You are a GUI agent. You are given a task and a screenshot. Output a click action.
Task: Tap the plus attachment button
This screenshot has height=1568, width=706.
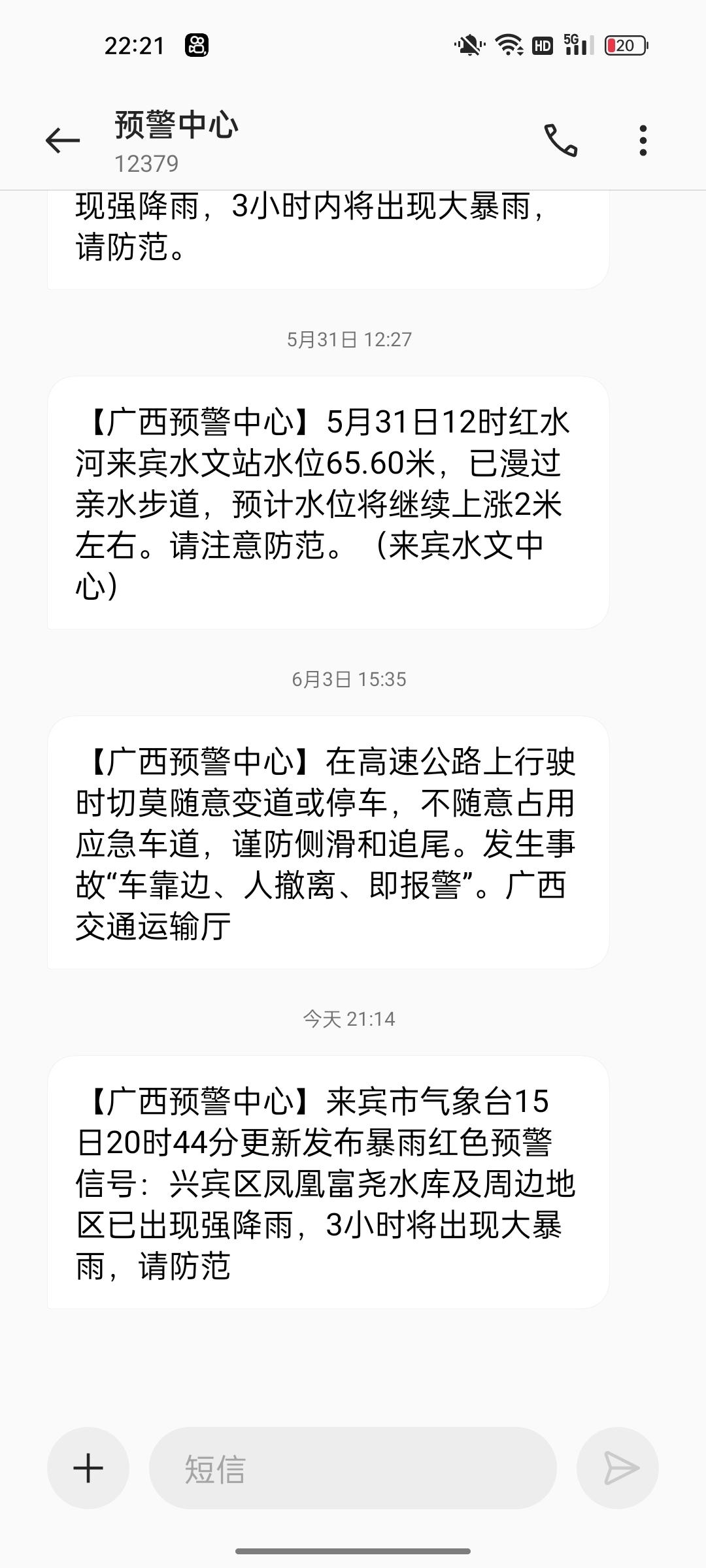pos(88,1468)
